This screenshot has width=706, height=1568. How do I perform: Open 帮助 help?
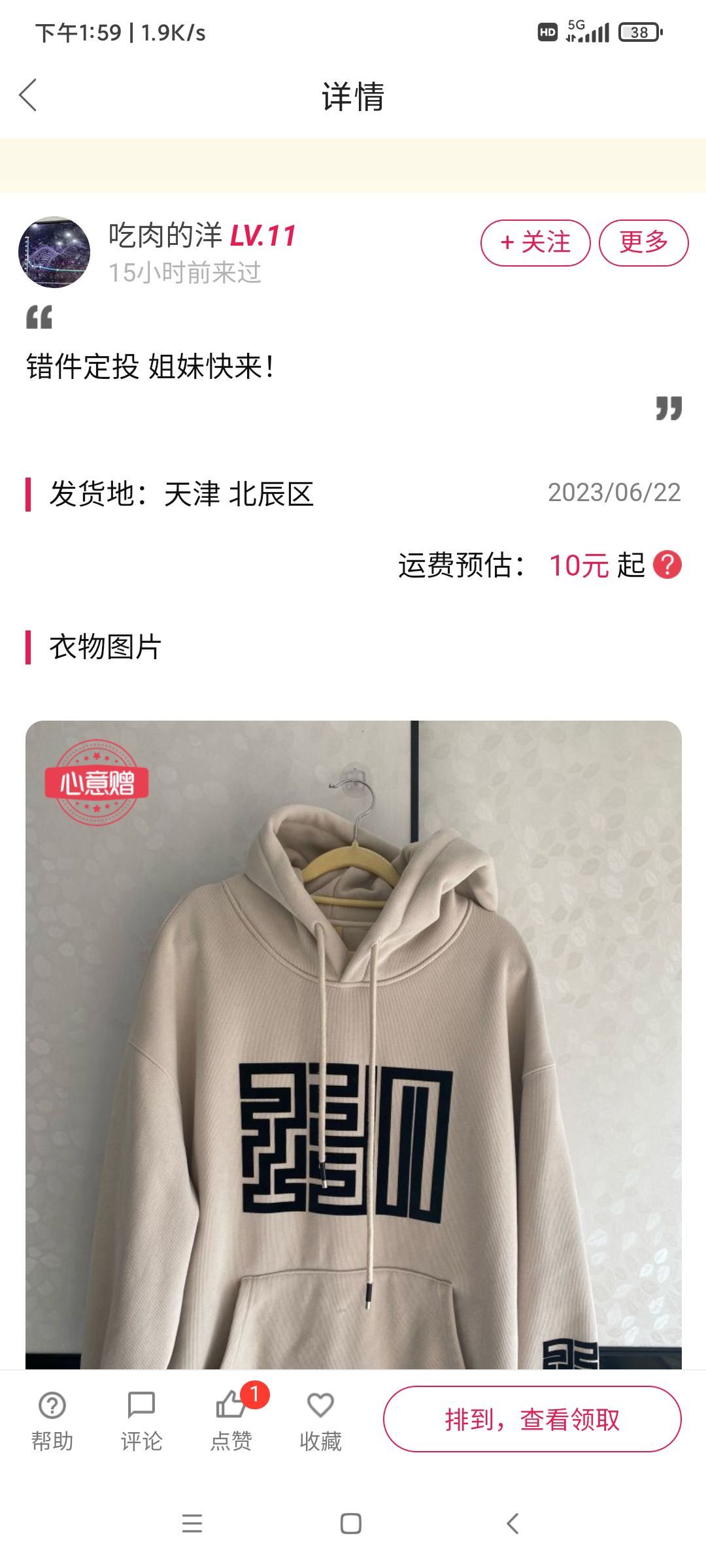tap(52, 1421)
